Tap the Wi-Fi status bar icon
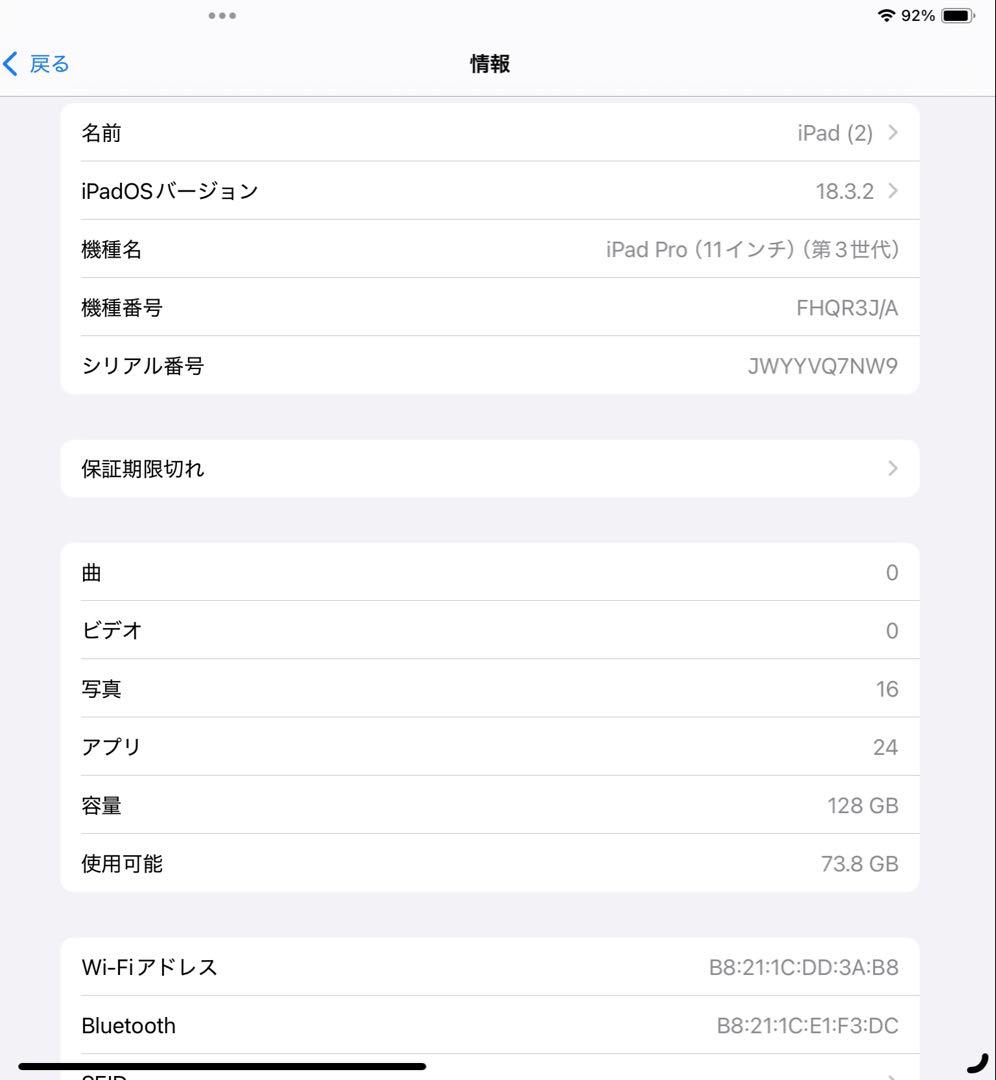Screen dimensions: 996x1080 (885, 15)
